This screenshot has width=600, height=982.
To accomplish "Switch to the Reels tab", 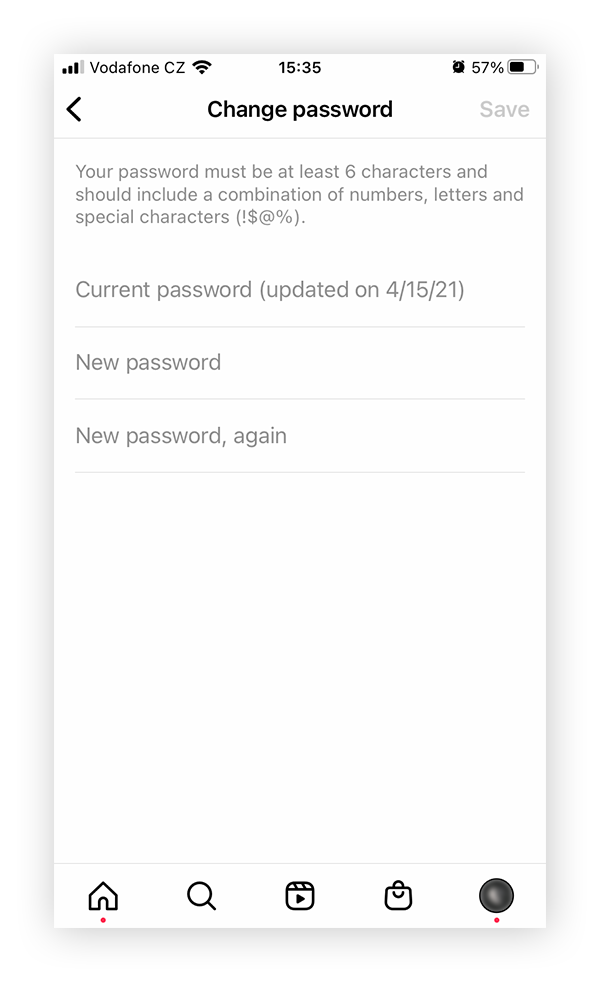I will (x=300, y=895).
